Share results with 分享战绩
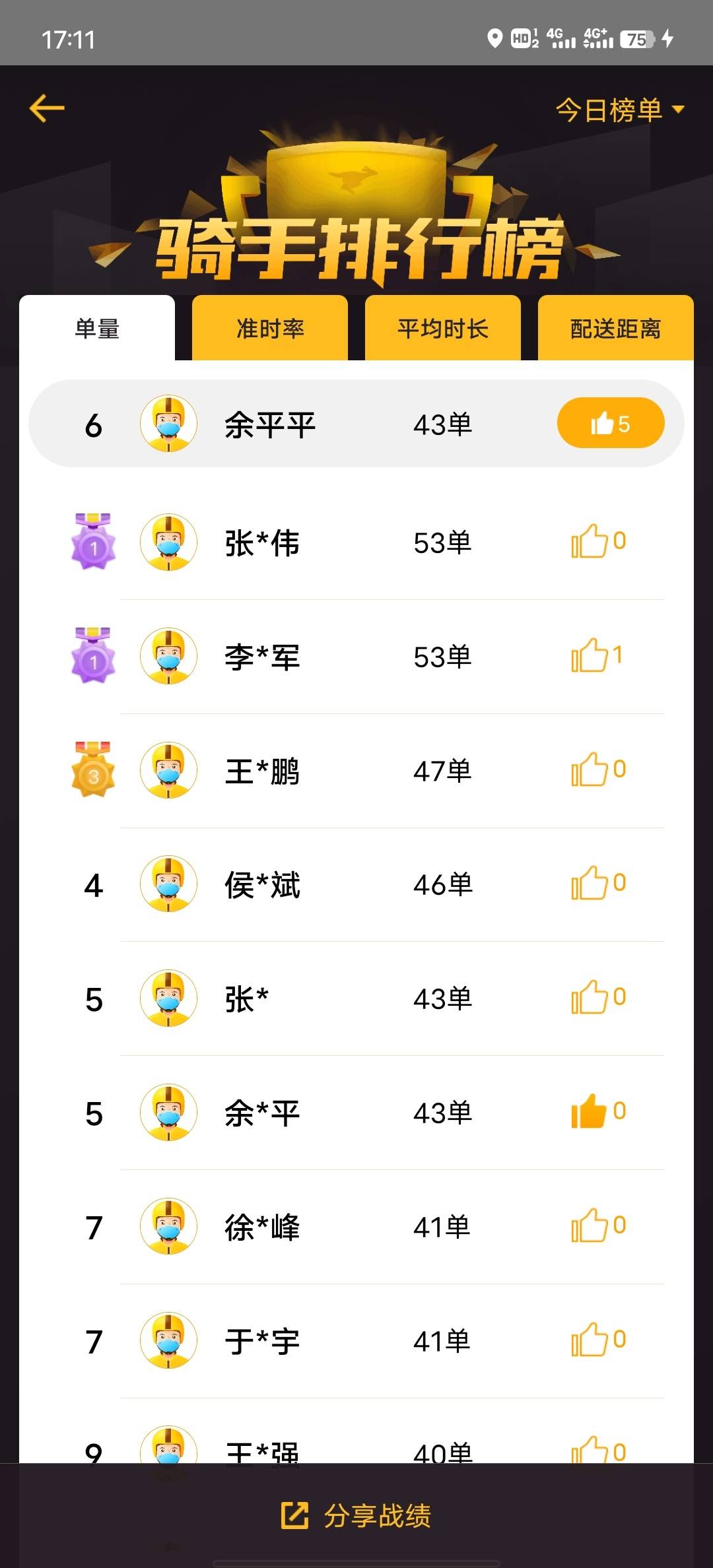The image size is (713, 1568). click(x=356, y=1515)
